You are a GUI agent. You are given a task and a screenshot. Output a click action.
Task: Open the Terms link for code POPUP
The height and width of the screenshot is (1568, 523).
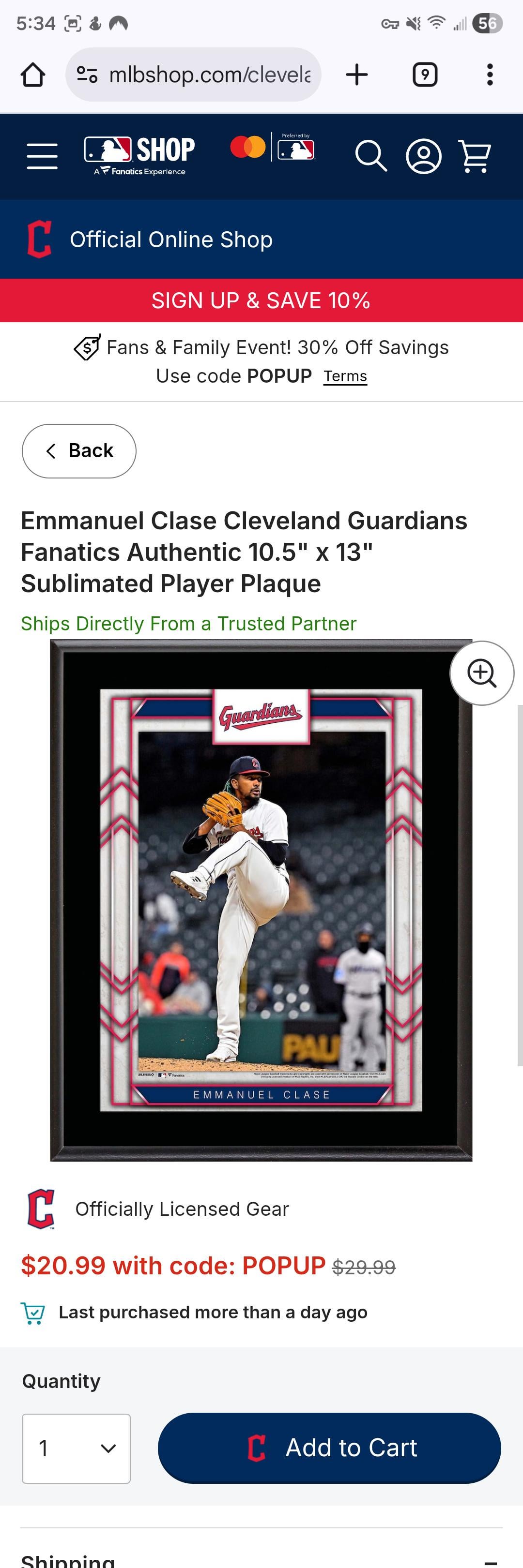pyautogui.click(x=345, y=376)
